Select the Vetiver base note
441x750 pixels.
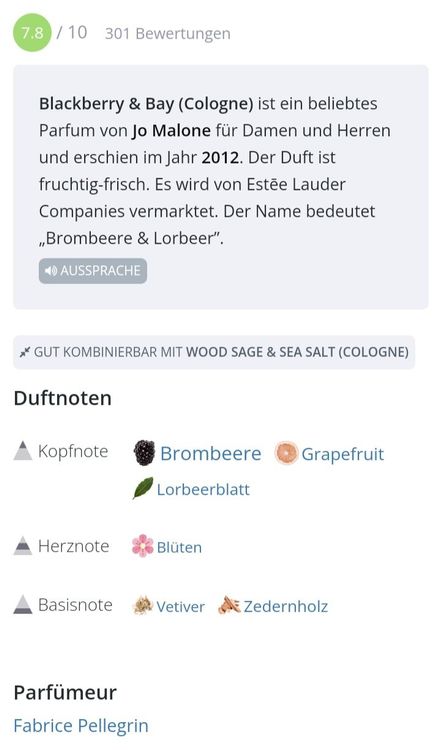coord(168,606)
